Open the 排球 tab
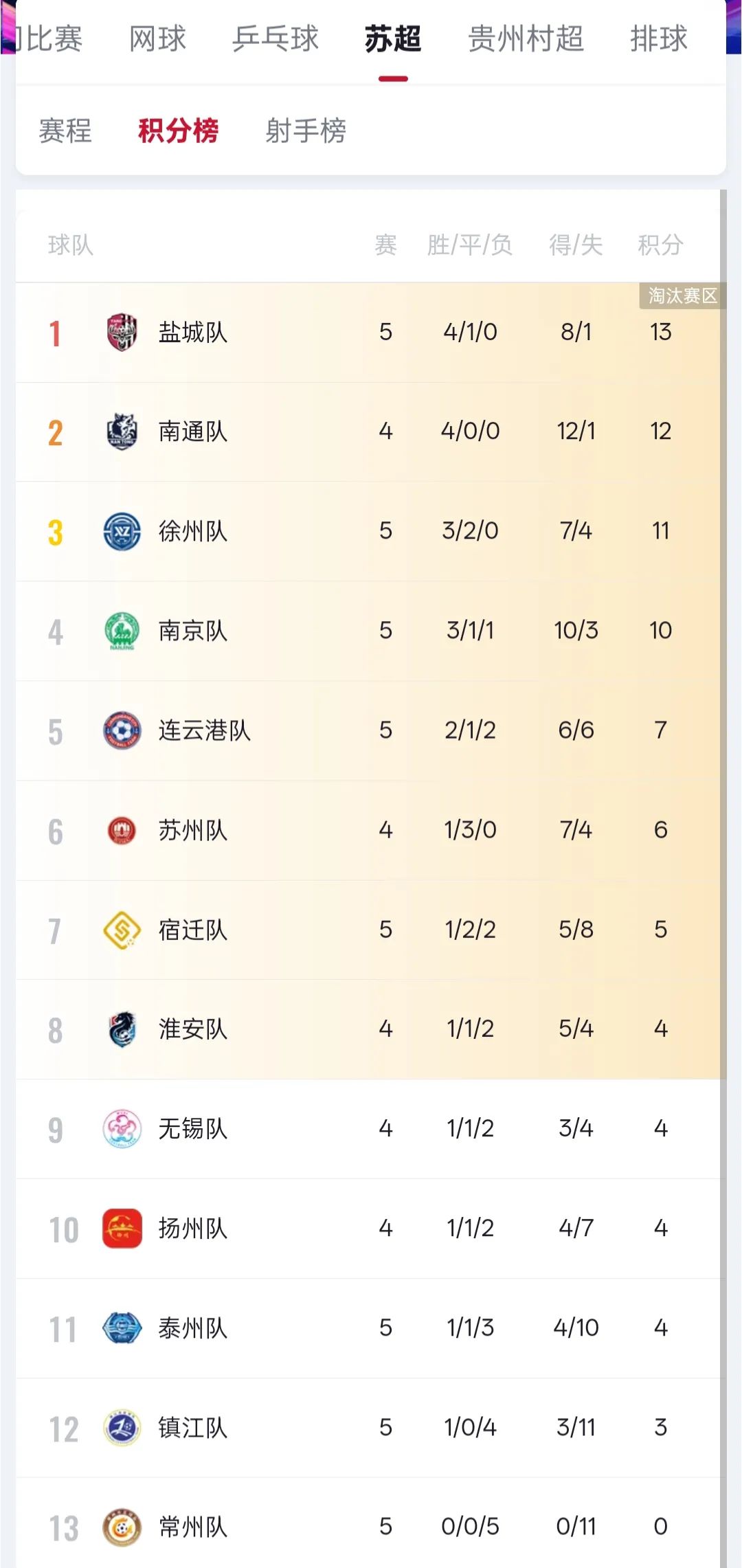This screenshot has width=742, height=1568. 659,38
